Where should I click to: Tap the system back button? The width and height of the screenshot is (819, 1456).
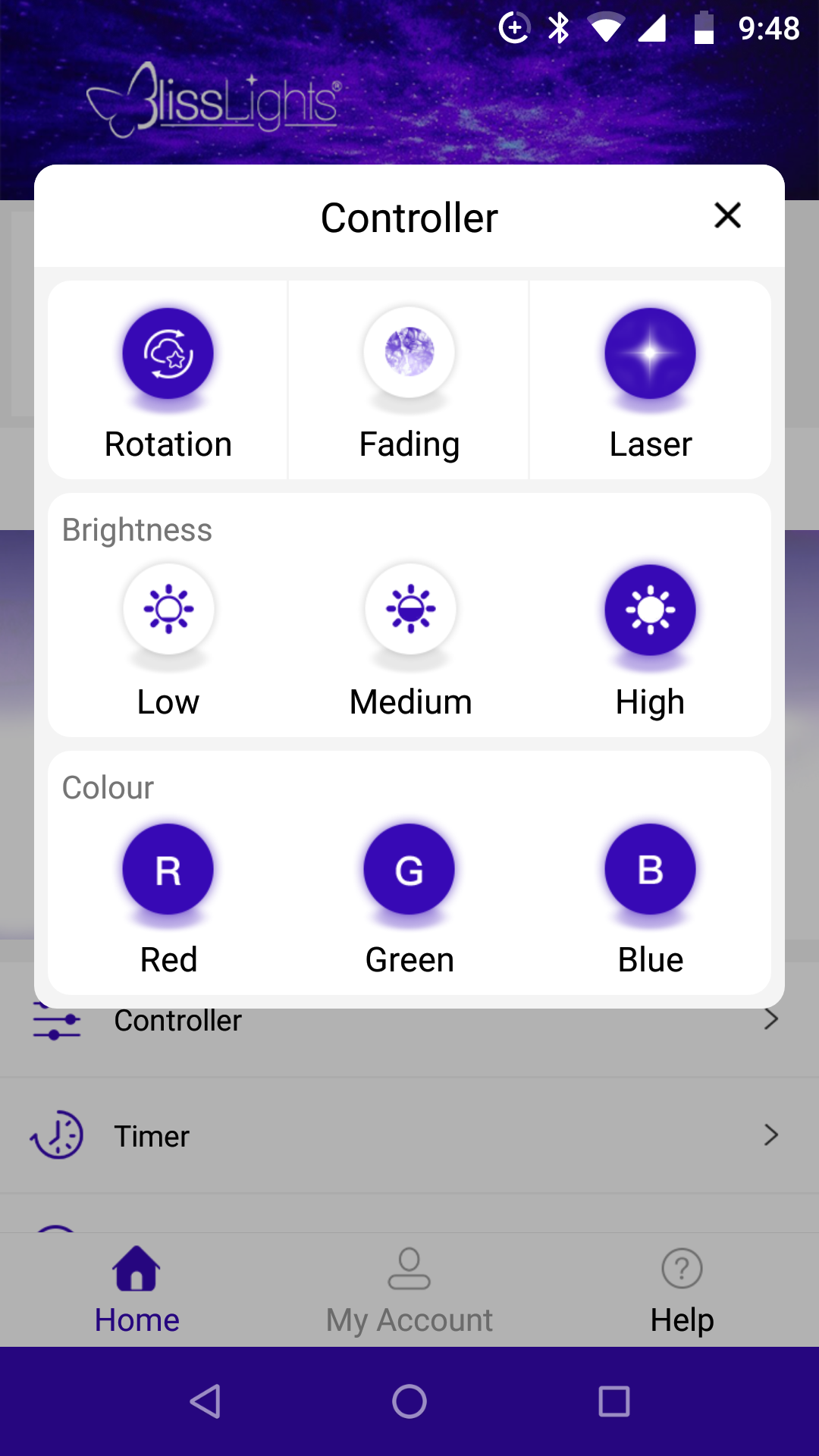click(205, 1401)
